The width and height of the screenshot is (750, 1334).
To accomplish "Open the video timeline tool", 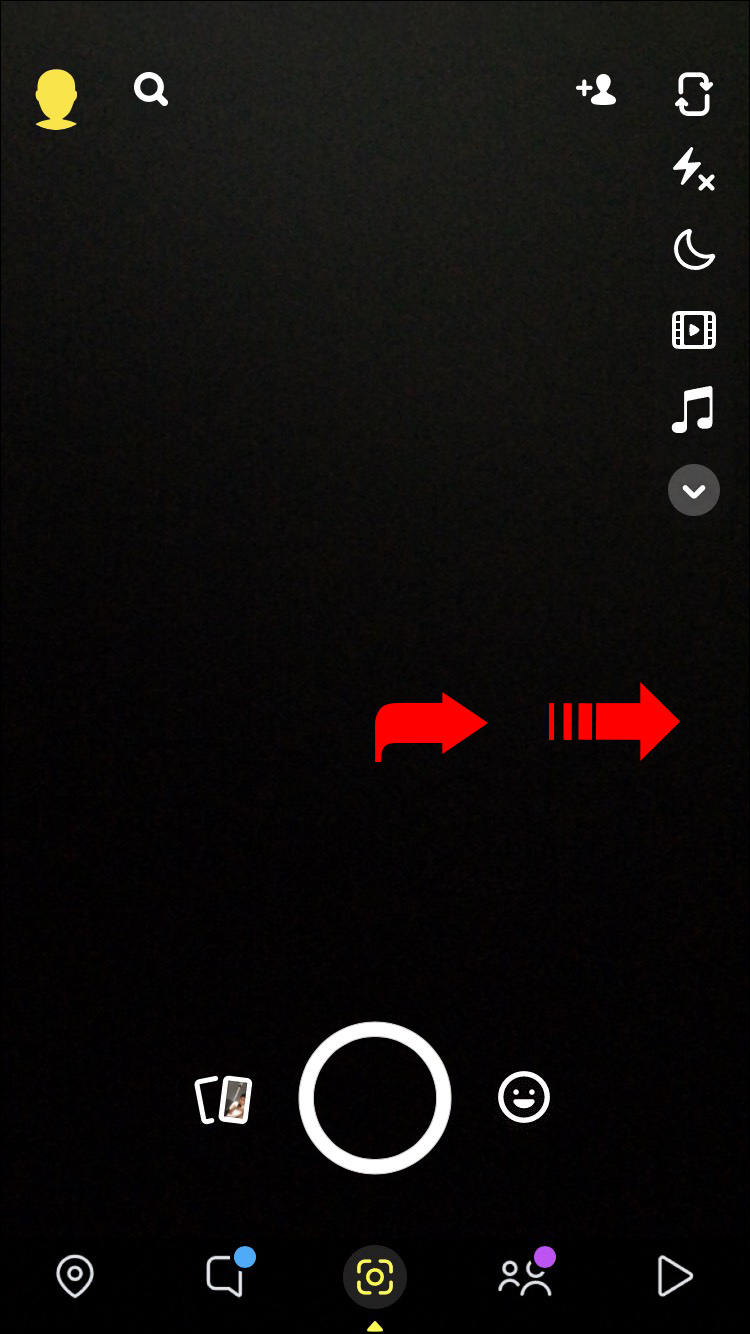I will click(x=693, y=329).
